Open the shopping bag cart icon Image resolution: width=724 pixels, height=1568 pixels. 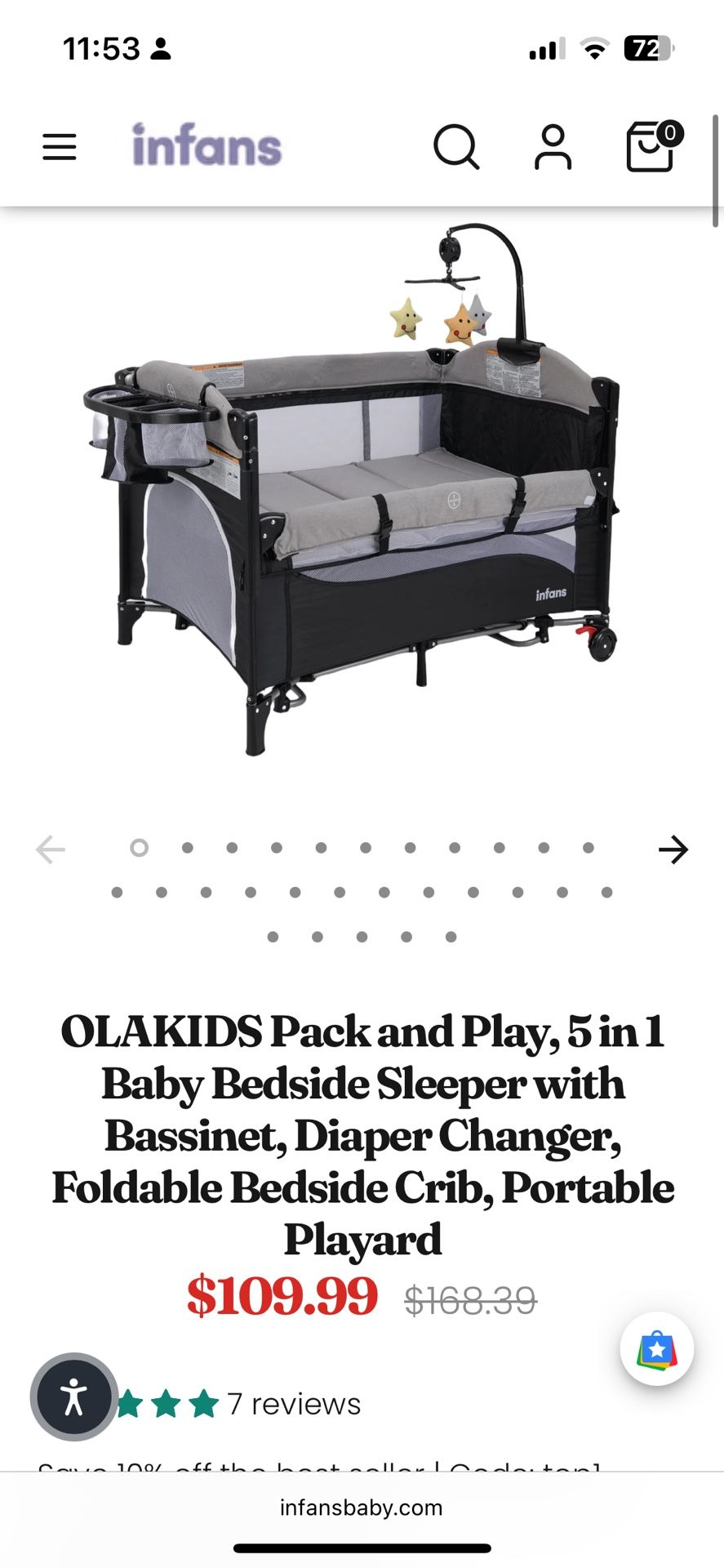pyautogui.click(x=649, y=148)
